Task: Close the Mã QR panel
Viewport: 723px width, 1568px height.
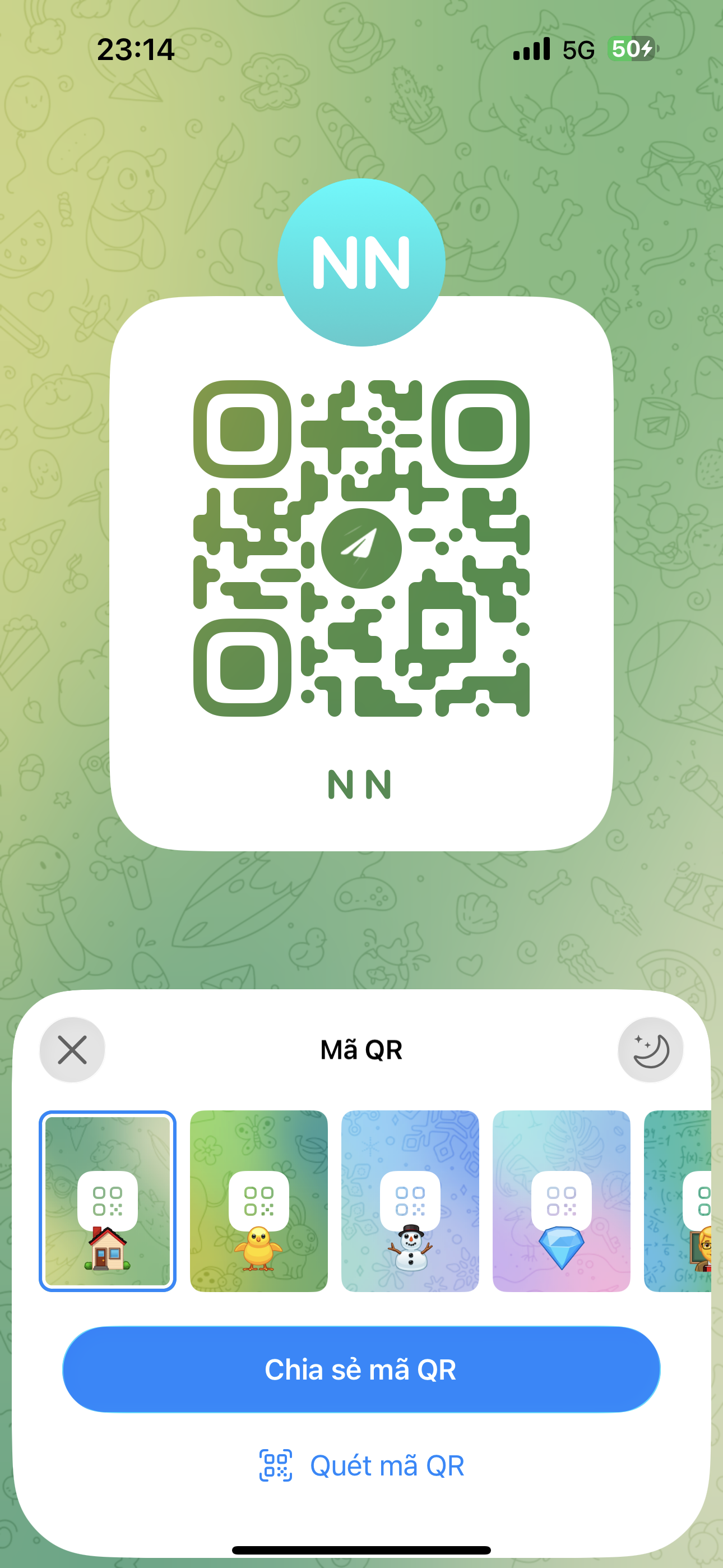Action: click(72, 1049)
